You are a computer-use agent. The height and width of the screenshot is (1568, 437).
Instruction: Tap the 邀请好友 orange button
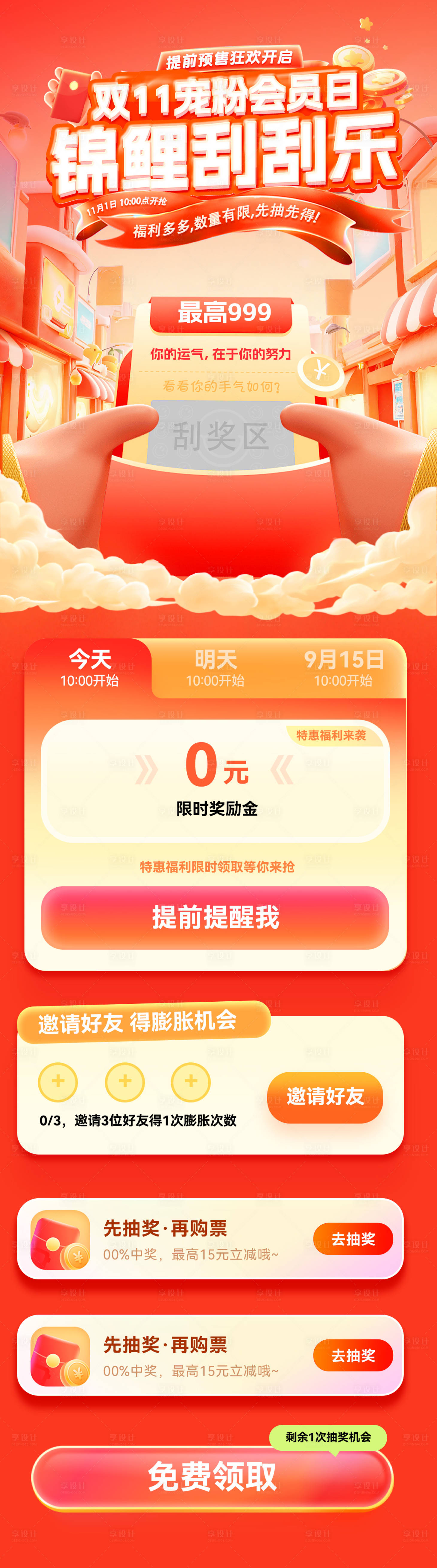(x=325, y=1097)
